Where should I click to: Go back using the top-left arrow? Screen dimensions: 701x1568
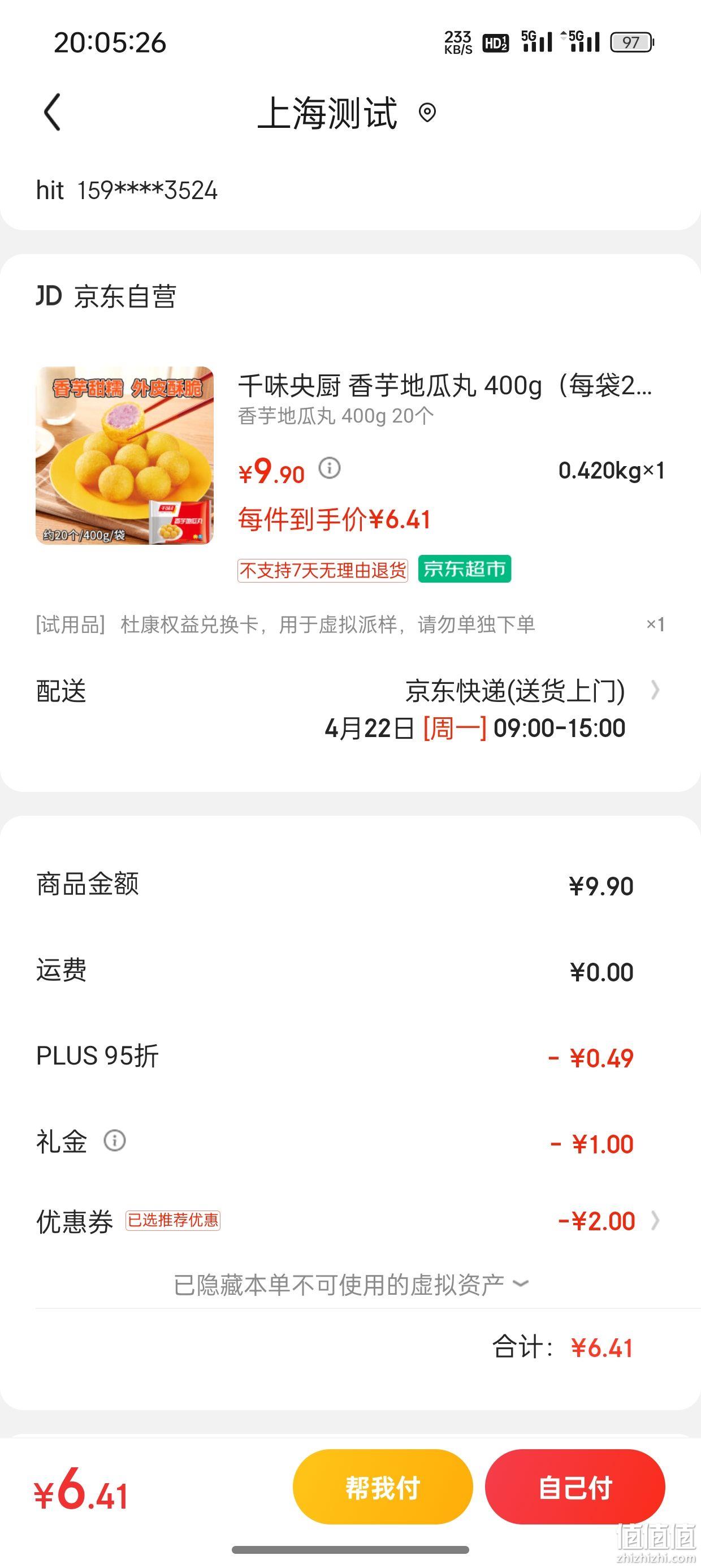53,112
